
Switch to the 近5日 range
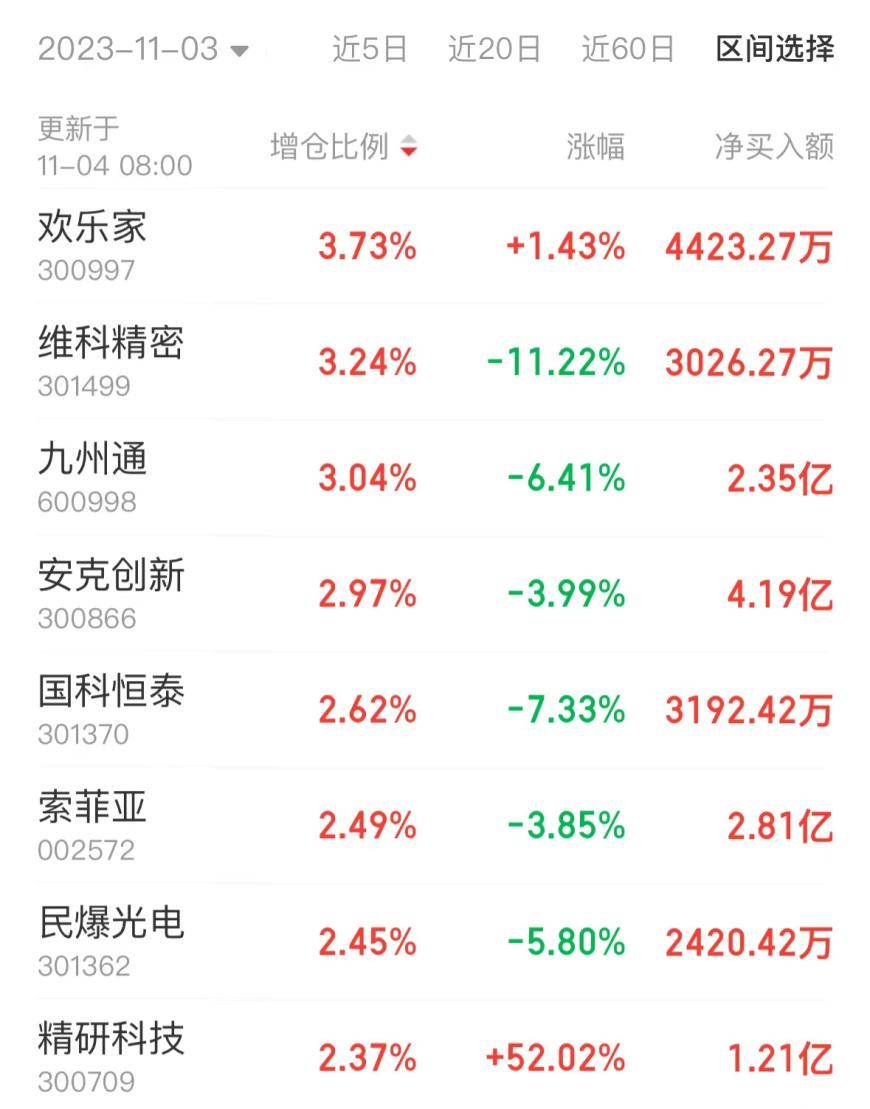pos(369,49)
